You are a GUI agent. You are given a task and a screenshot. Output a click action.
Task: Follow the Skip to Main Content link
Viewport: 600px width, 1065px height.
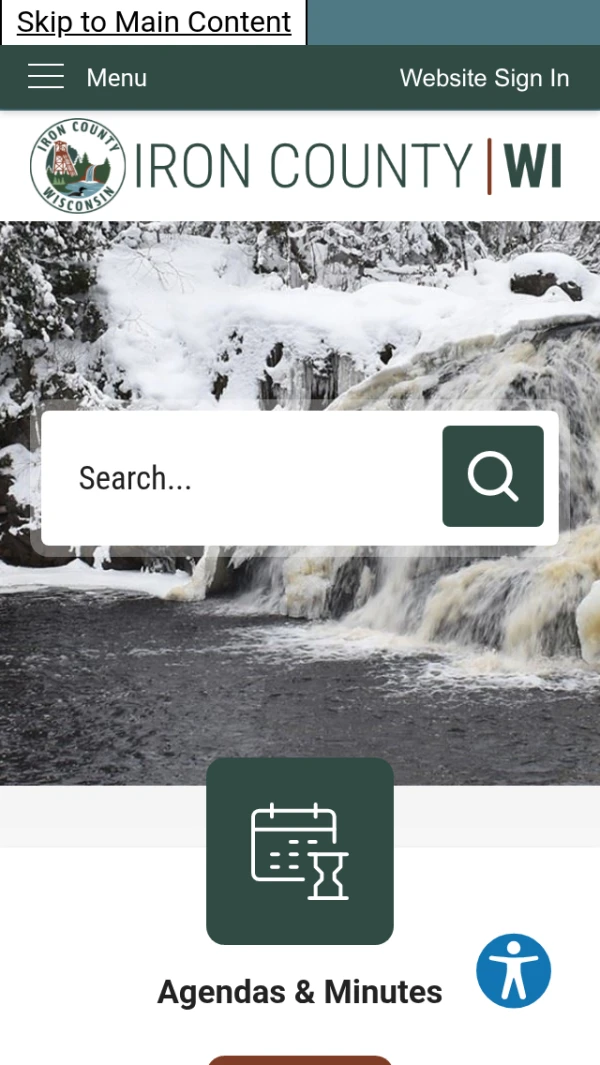pos(154,22)
